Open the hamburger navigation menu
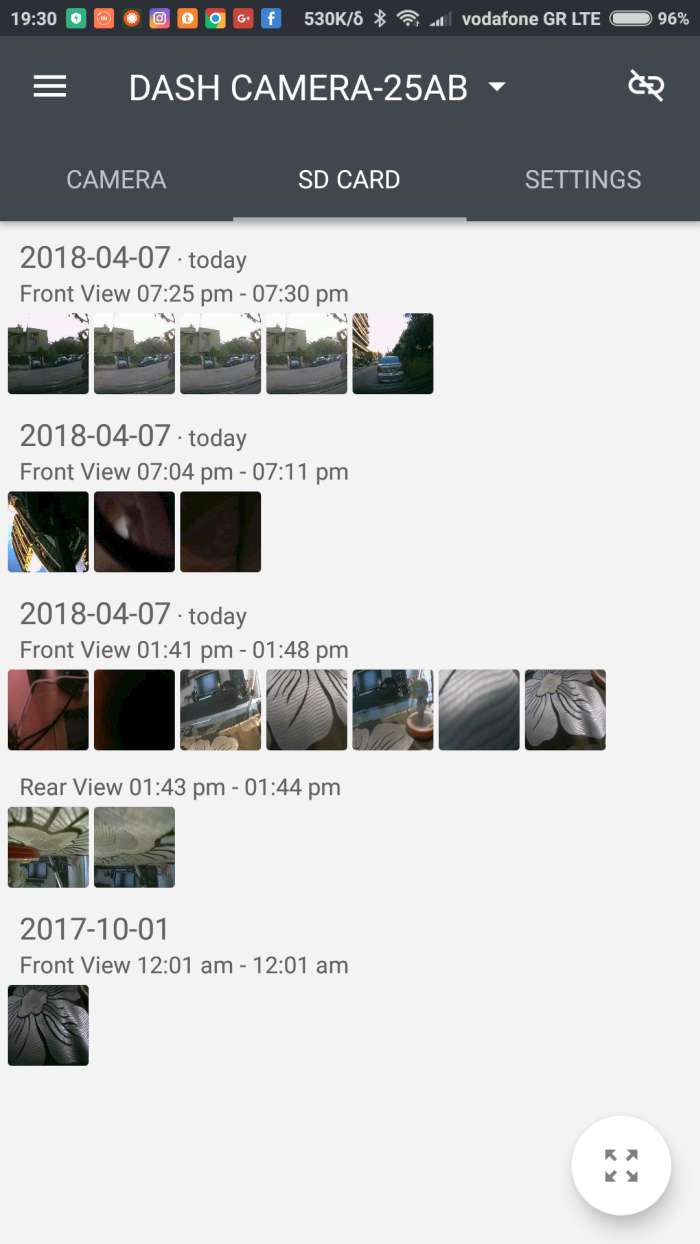Viewport: 700px width, 1244px height. click(x=50, y=87)
